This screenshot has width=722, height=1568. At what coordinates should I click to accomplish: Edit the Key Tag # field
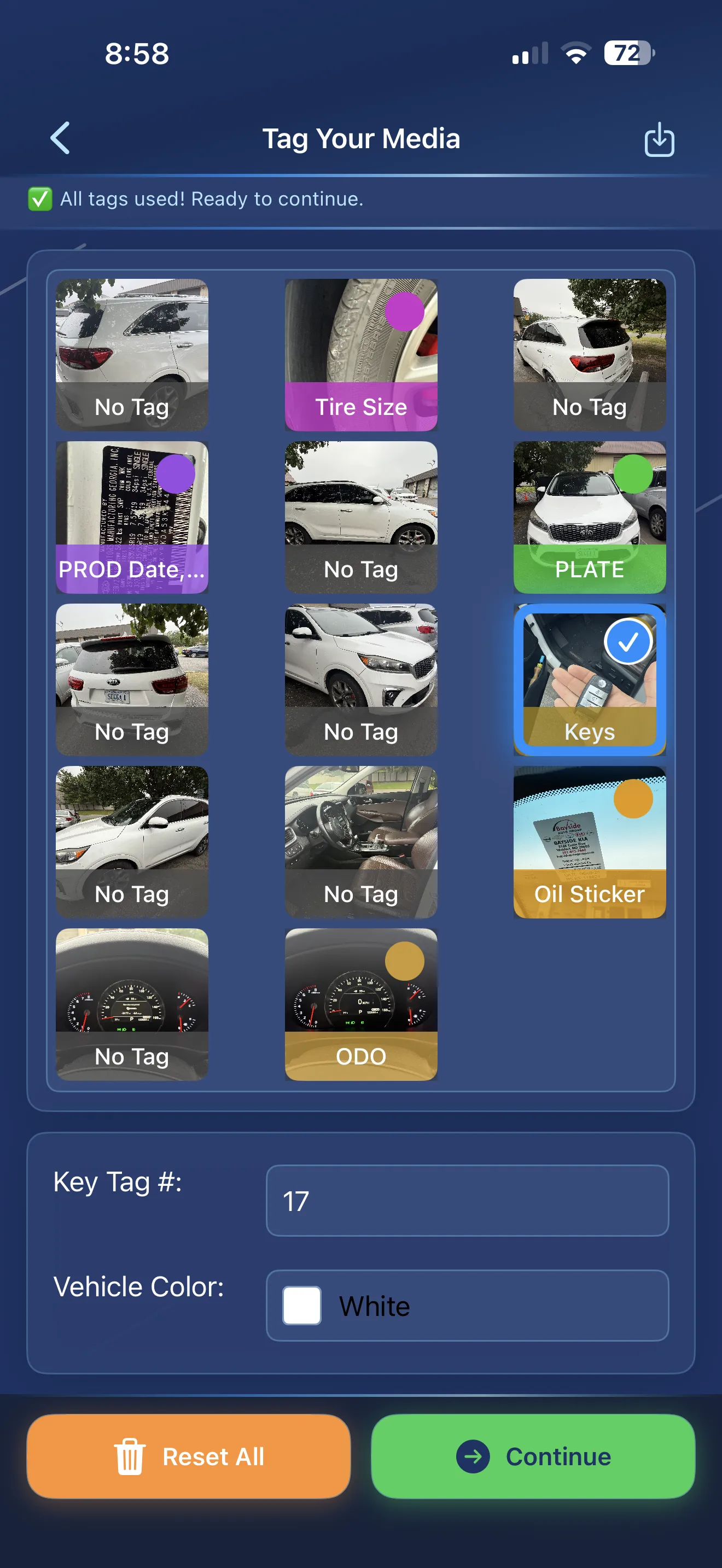click(x=467, y=1201)
